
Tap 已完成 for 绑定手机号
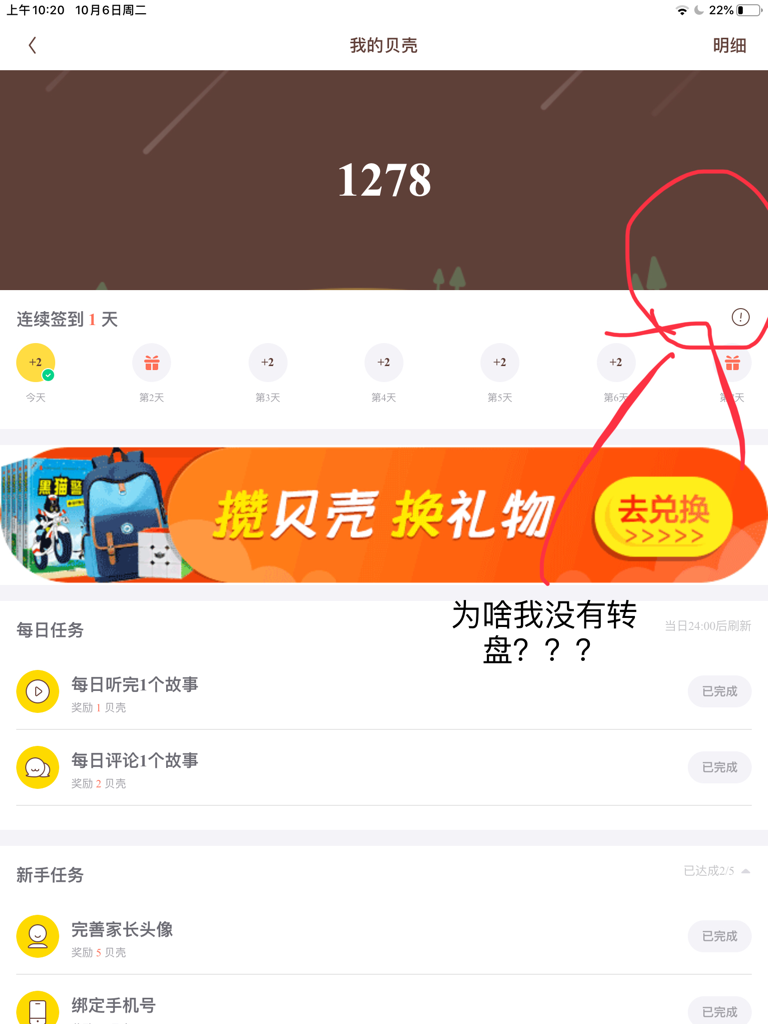(719, 1011)
